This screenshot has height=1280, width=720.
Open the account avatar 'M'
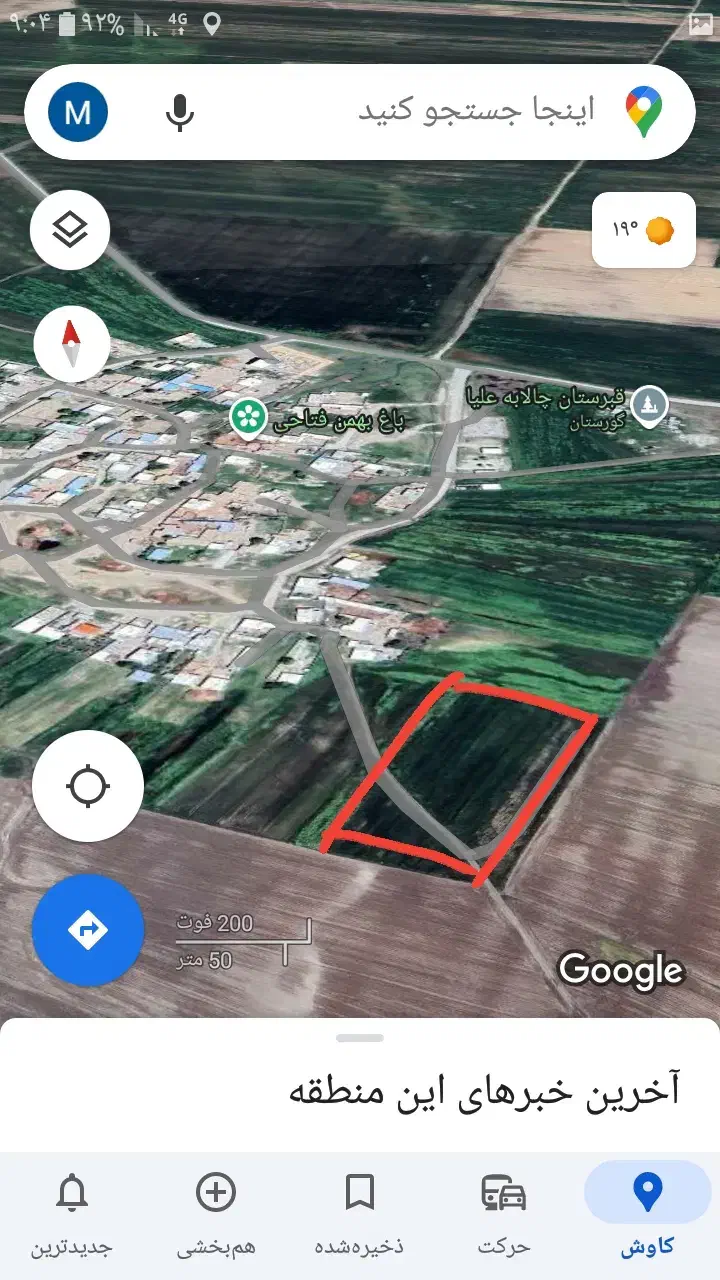pyautogui.click(x=78, y=112)
